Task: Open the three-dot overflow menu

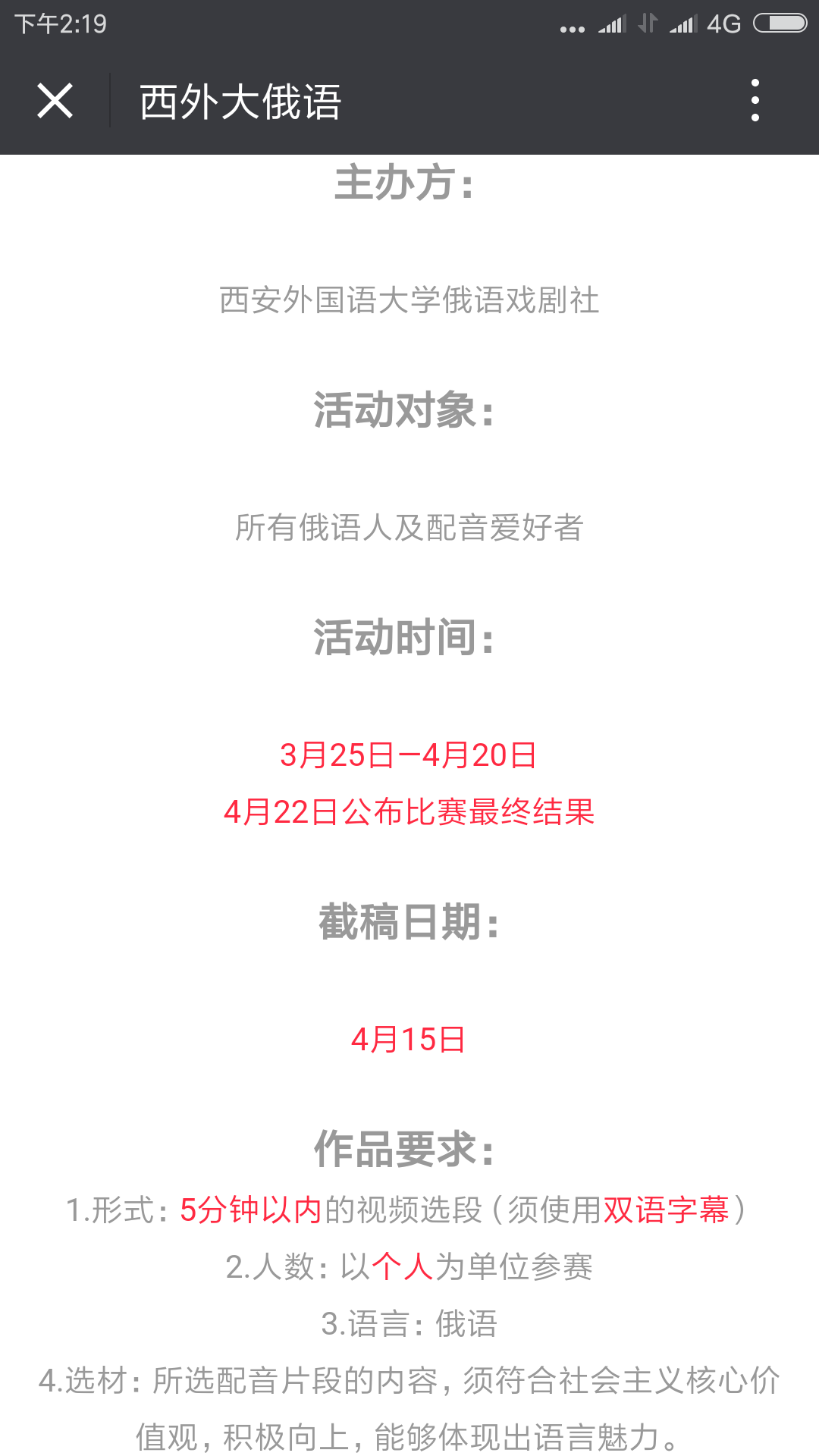Action: click(x=755, y=101)
